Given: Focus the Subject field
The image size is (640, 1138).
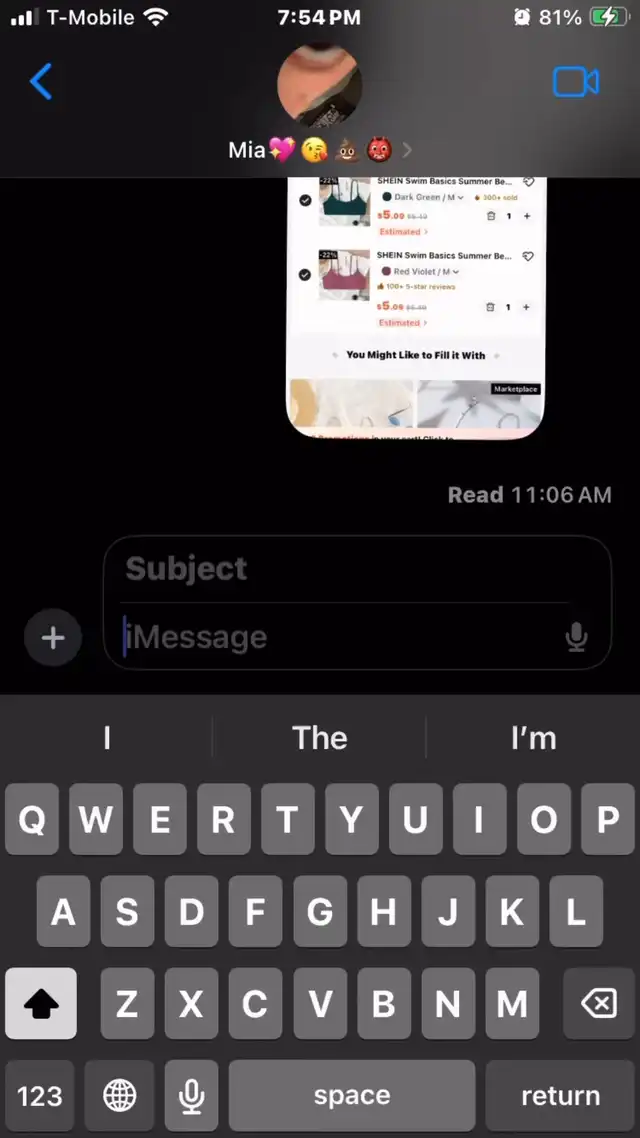Looking at the screenshot, I should 346,569.
